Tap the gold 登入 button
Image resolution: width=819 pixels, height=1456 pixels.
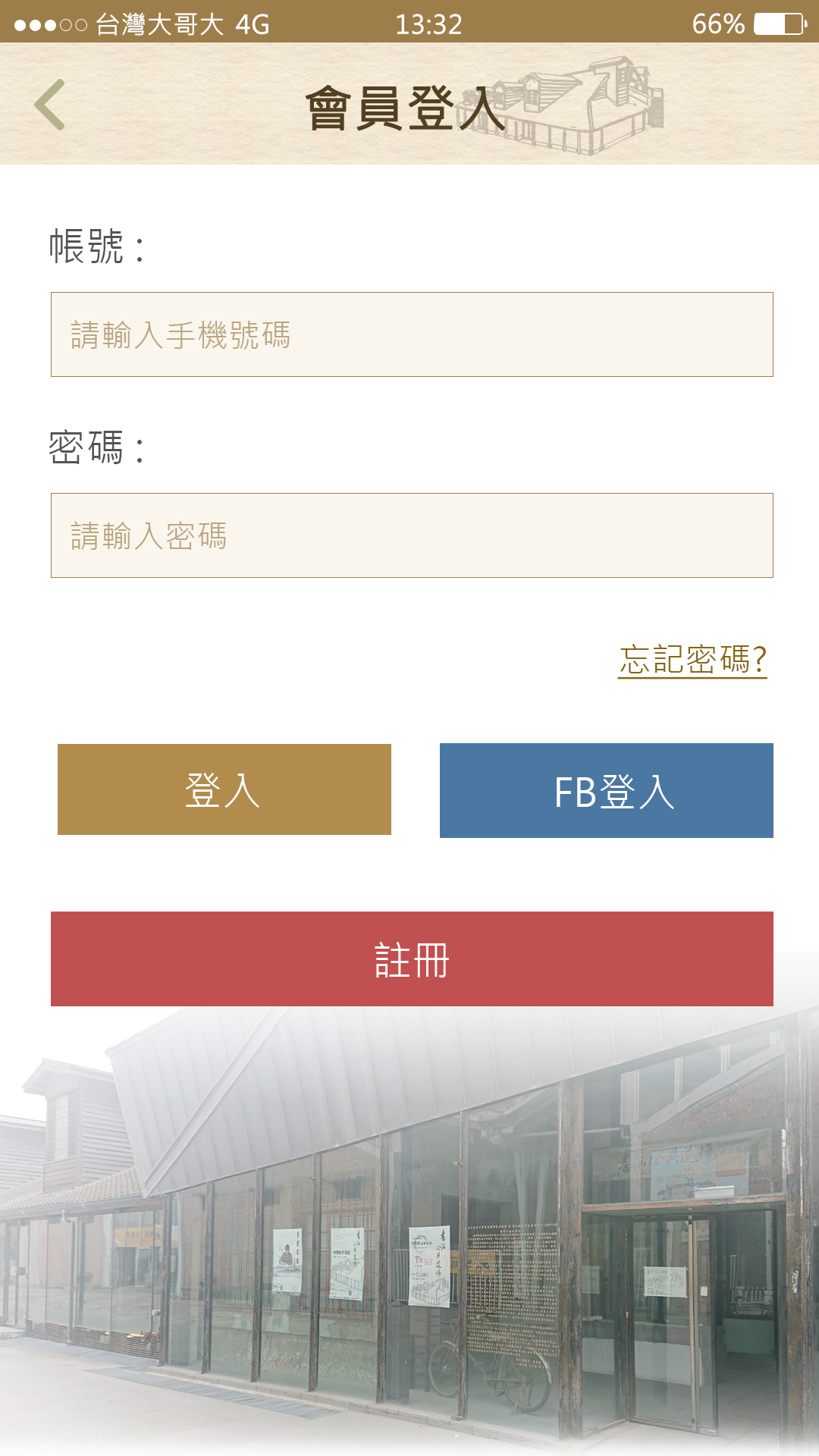pyautogui.click(x=224, y=789)
